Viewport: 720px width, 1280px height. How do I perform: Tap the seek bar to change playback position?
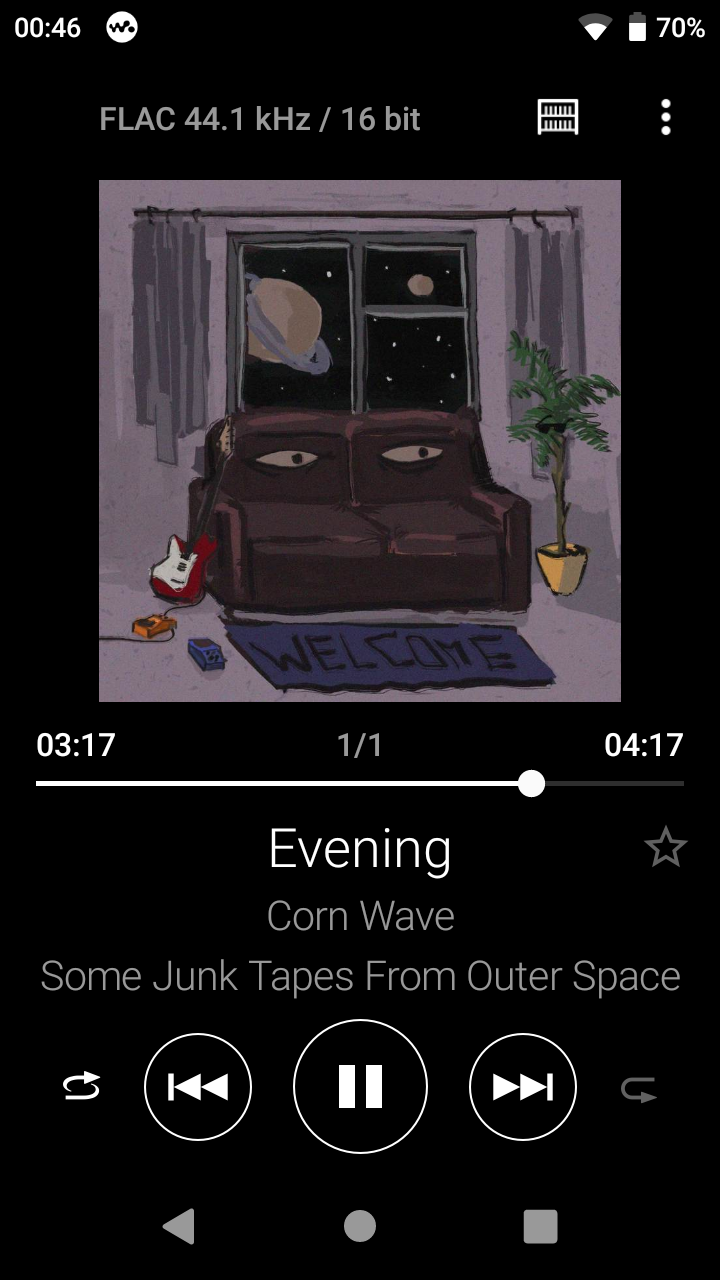pos(360,783)
